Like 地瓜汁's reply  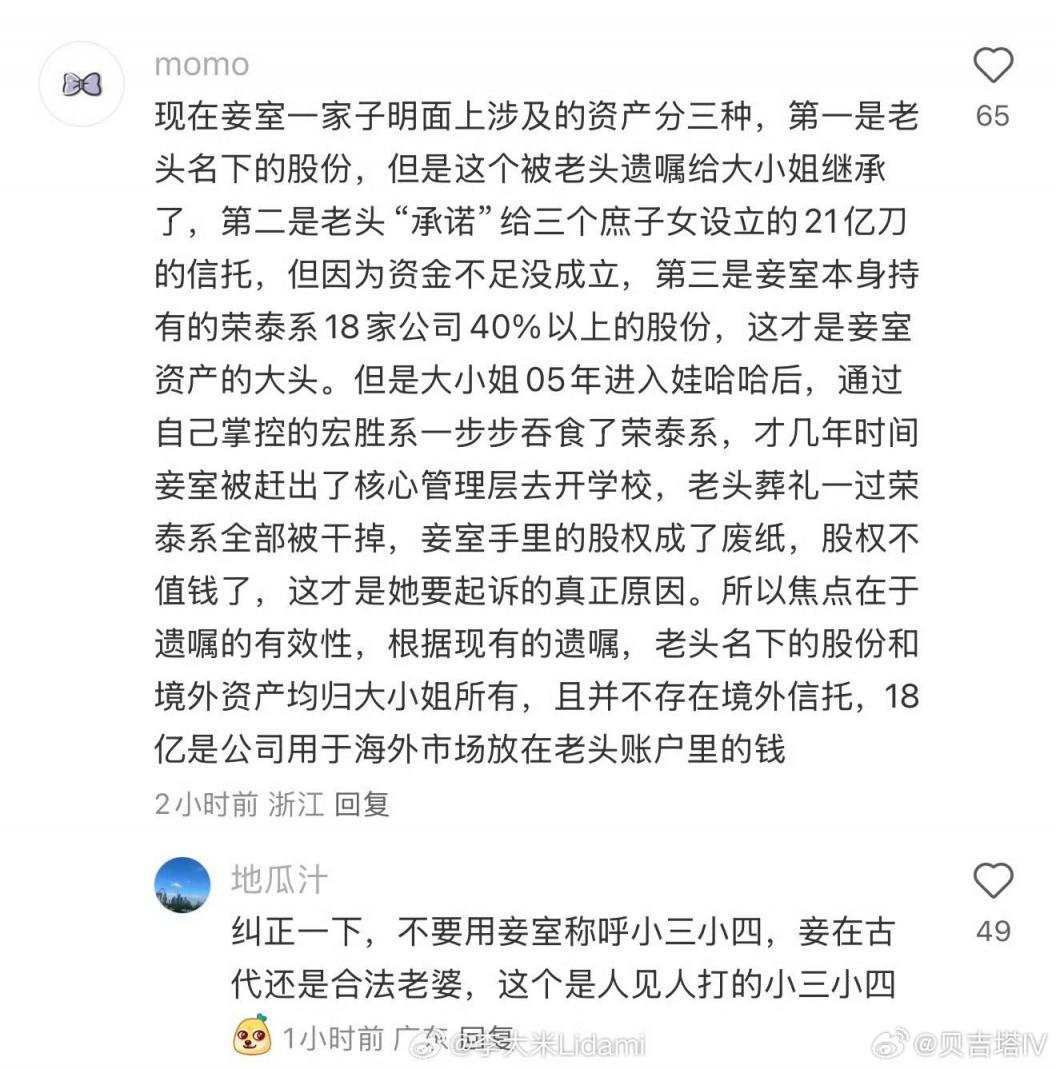(992, 882)
